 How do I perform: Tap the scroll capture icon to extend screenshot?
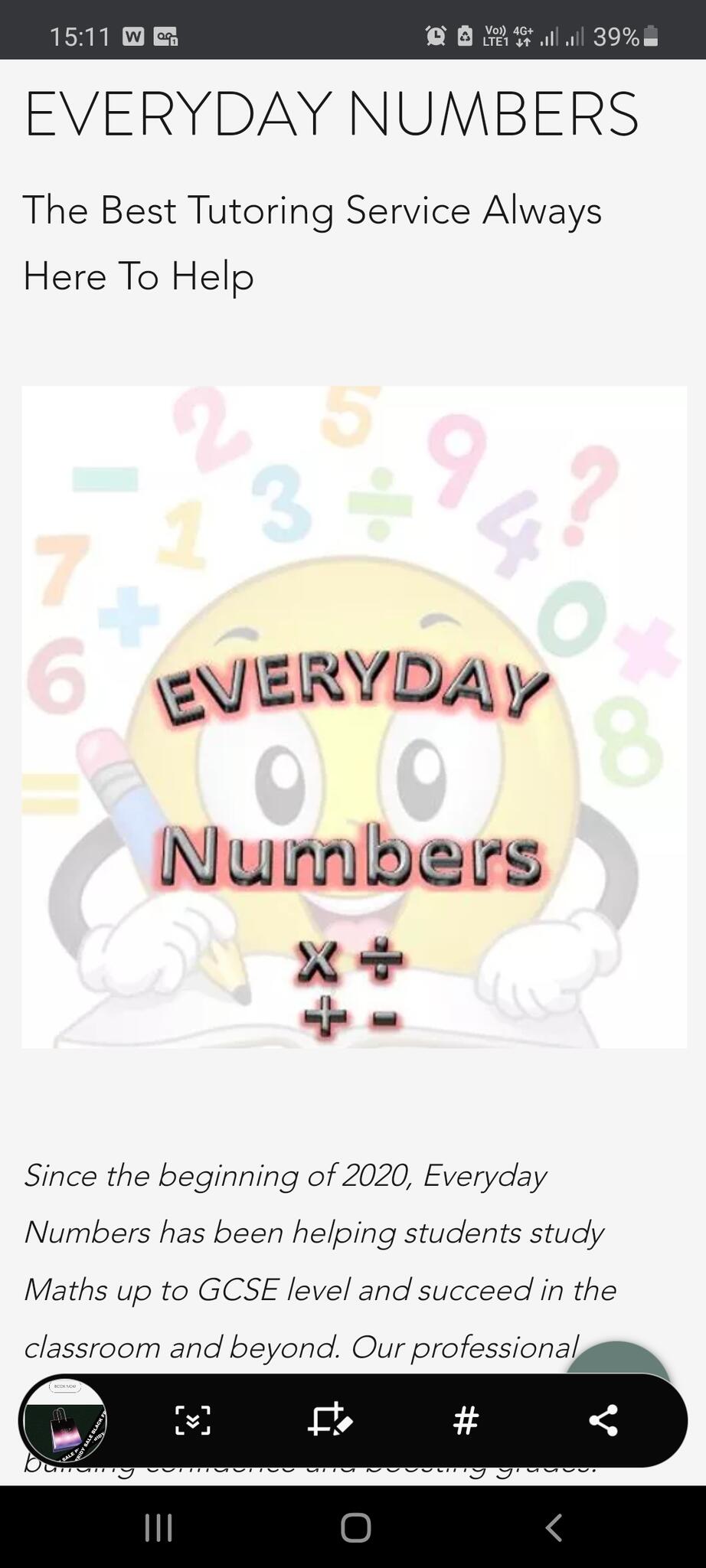tap(193, 1420)
